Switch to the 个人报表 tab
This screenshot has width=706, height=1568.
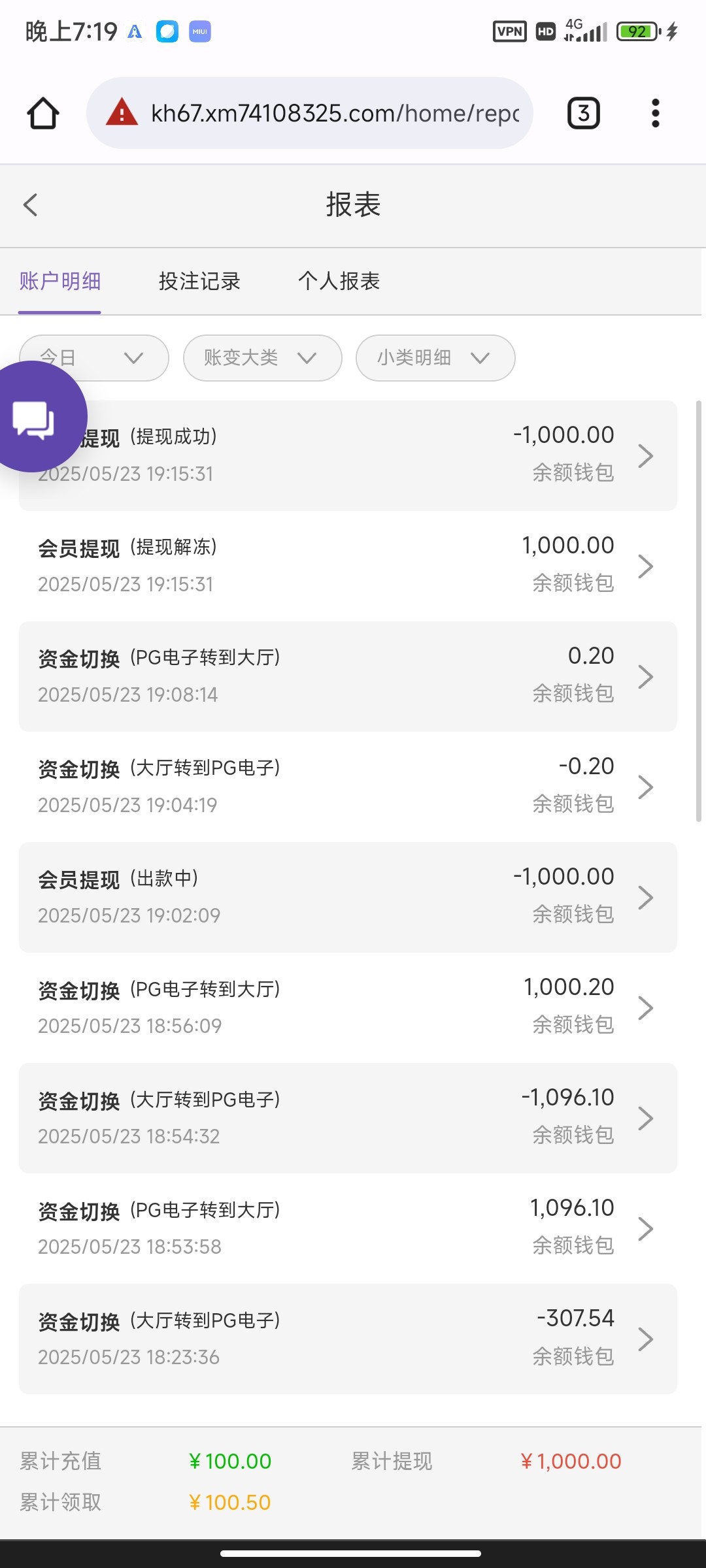(339, 282)
